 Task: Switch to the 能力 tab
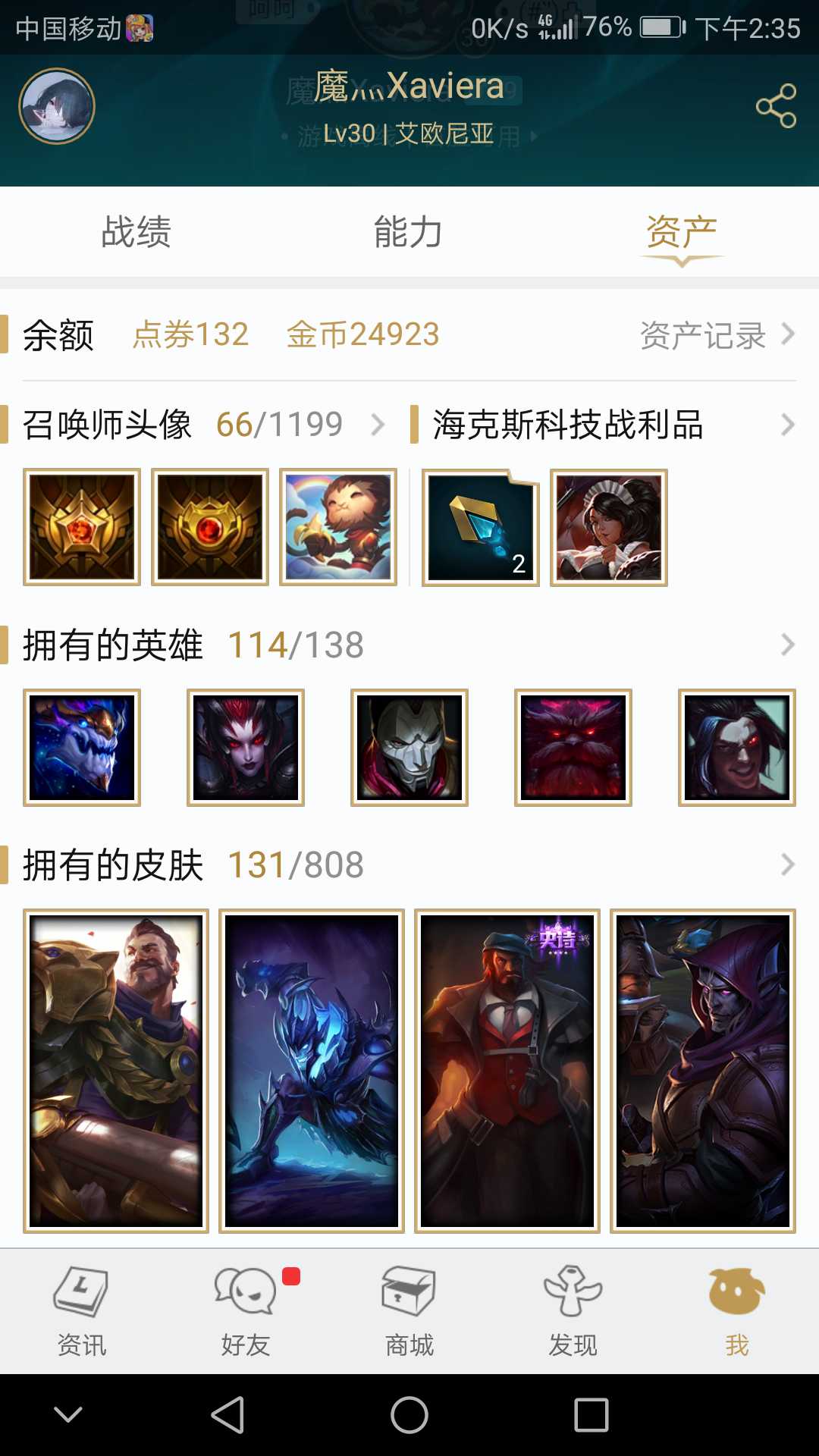407,234
